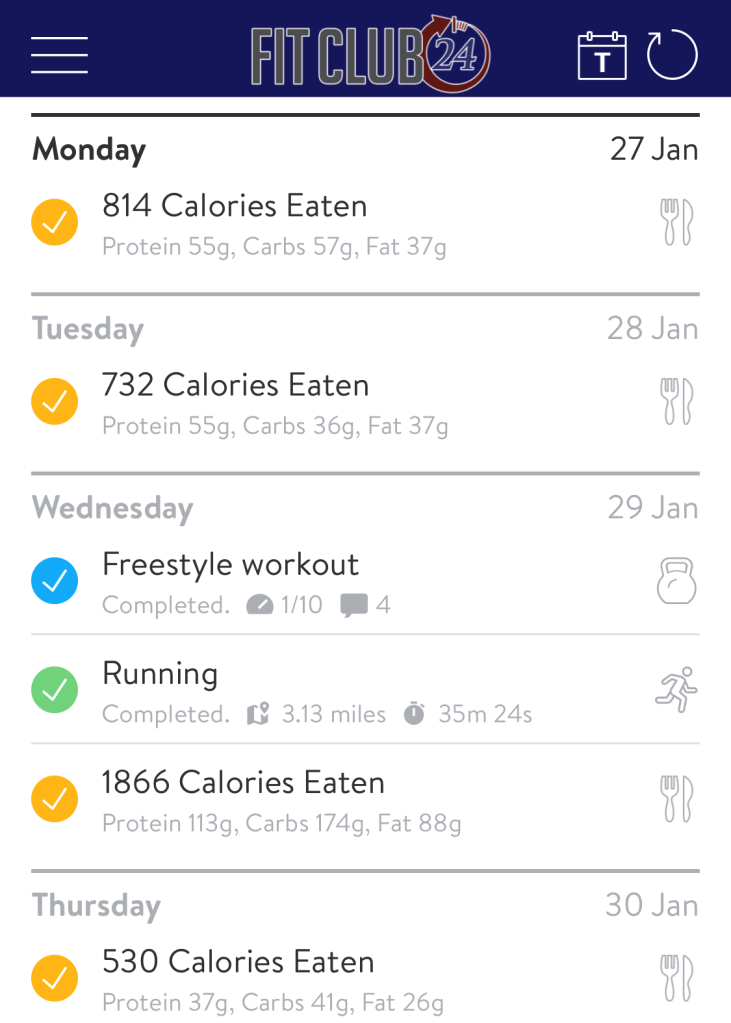Refresh the activity list
The height and width of the screenshot is (1023, 731).
click(672, 56)
